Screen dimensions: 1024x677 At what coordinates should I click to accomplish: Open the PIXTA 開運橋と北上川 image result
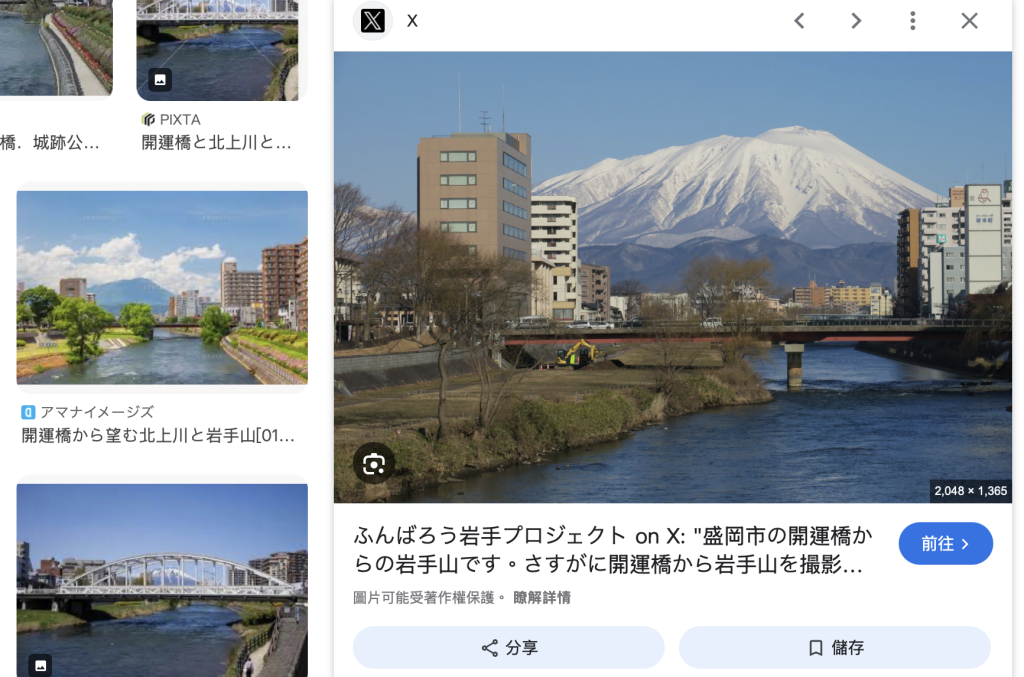click(x=217, y=50)
